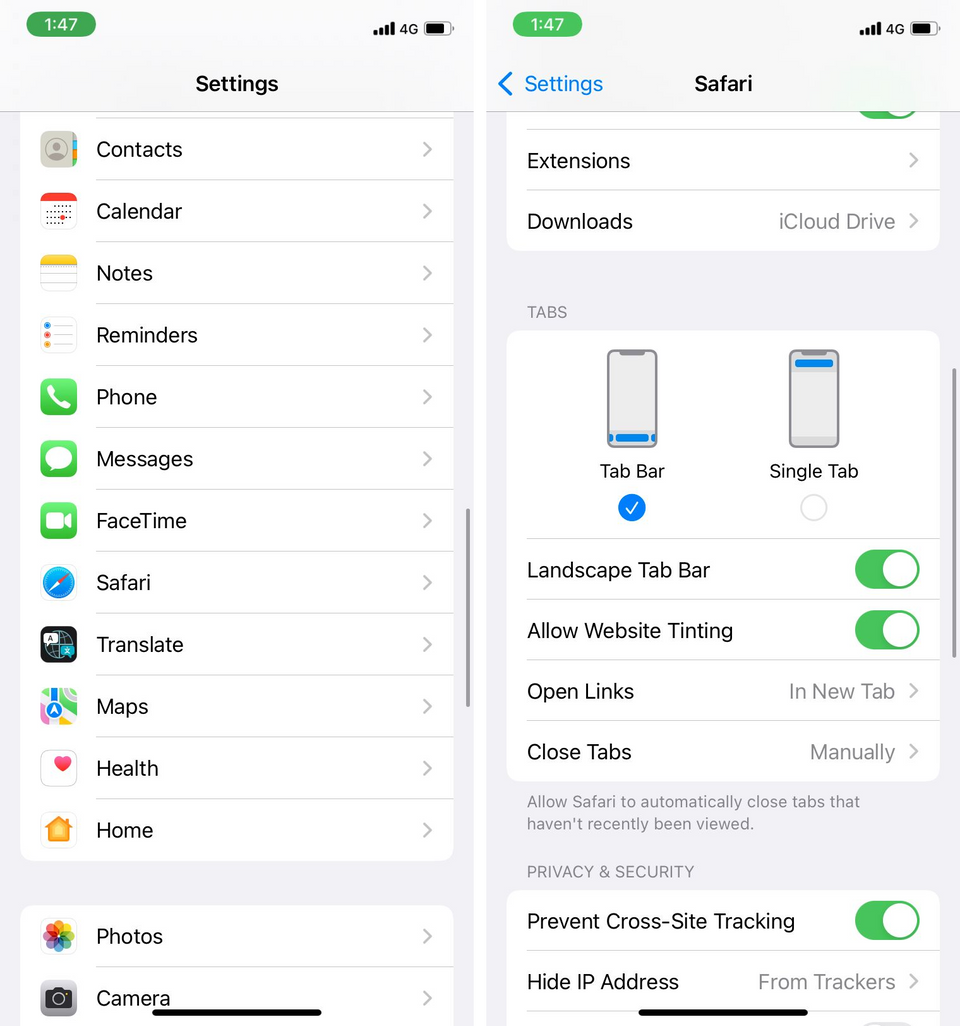Open Health settings
The height and width of the screenshot is (1026, 960).
tap(236, 769)
